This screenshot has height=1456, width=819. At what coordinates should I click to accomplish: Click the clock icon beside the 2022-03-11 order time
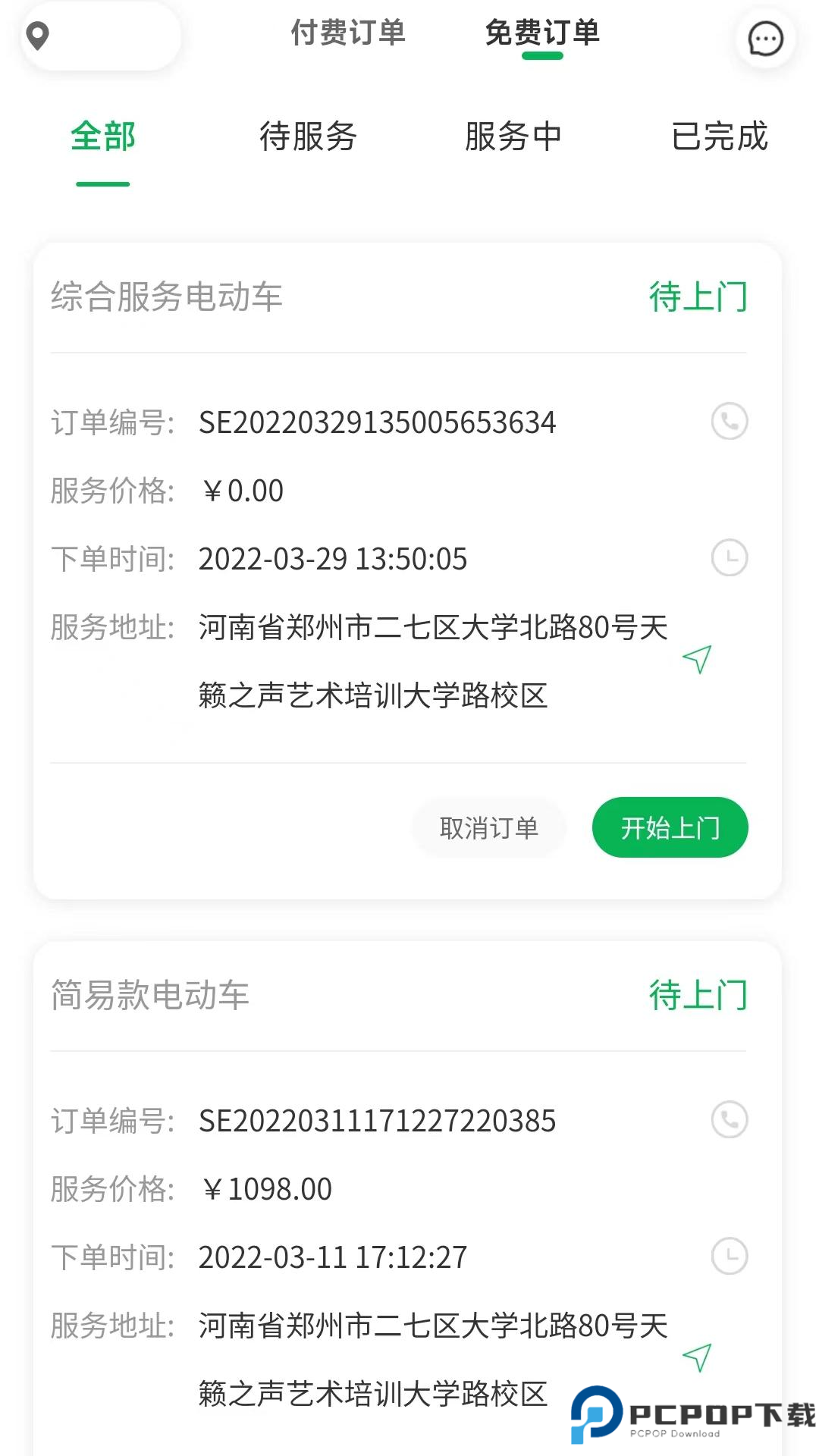(x=728, y=1257)
